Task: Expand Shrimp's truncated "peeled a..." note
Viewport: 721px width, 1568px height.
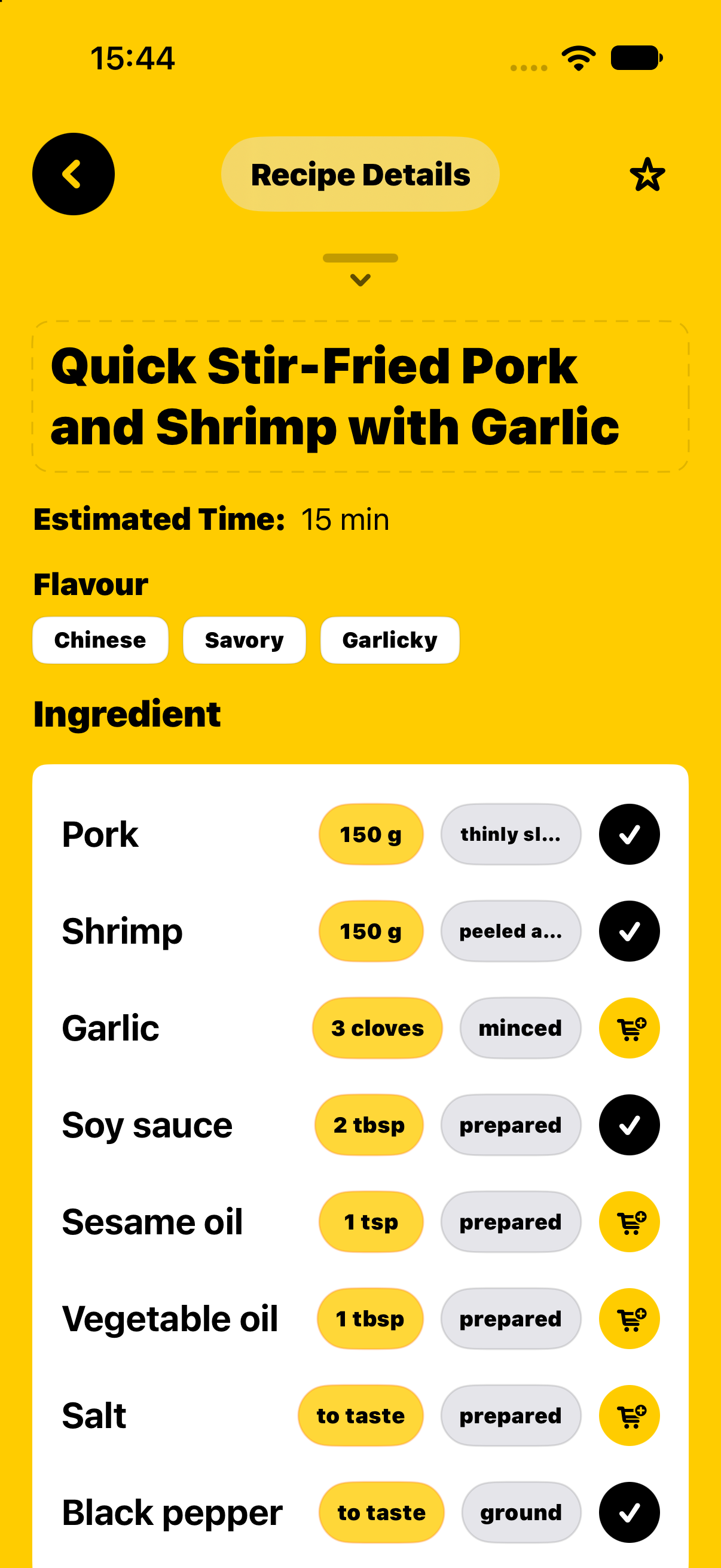Action: click(x=511, y=931)
